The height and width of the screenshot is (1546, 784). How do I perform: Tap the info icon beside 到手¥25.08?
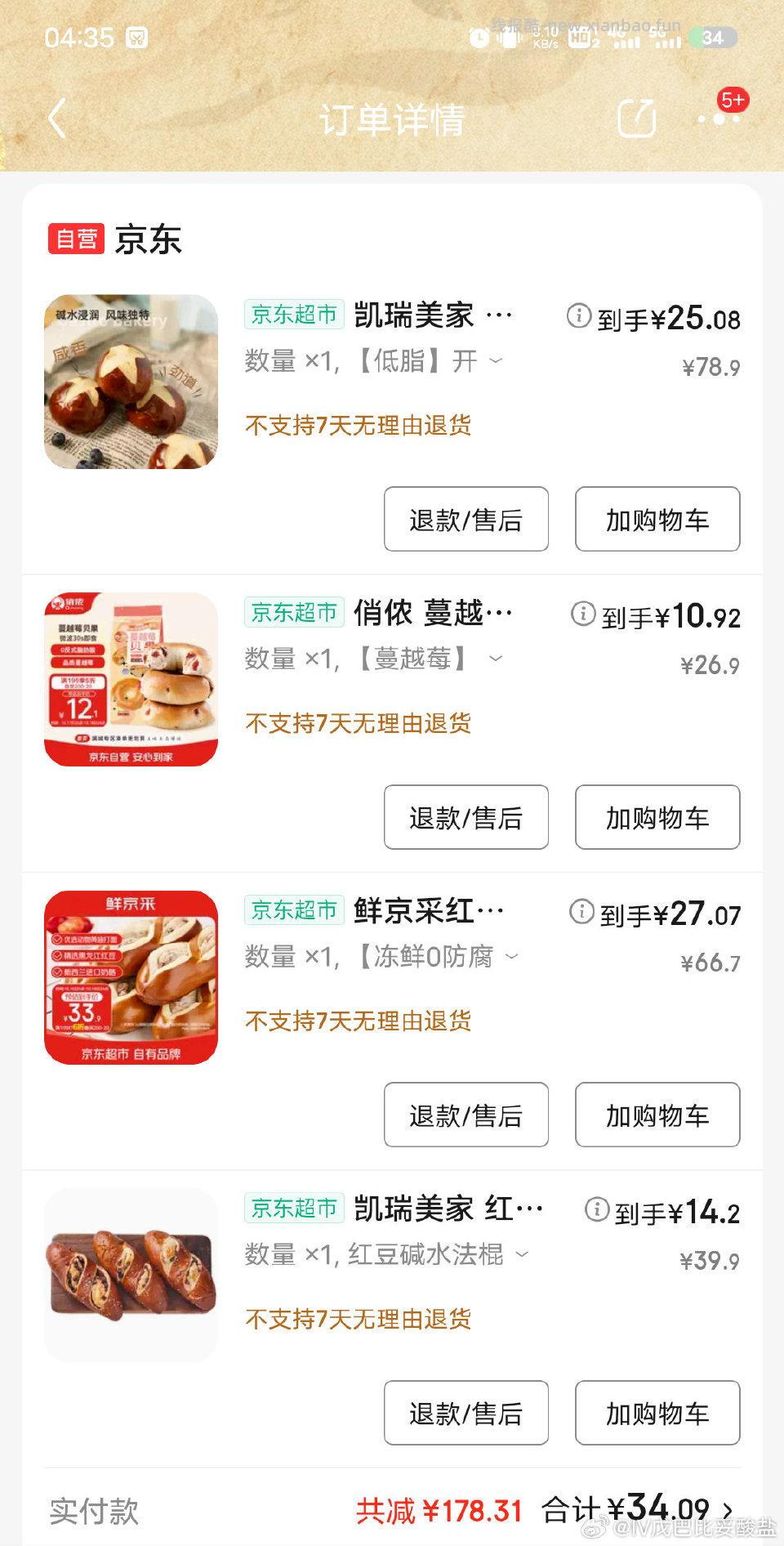tap(581, 319)
